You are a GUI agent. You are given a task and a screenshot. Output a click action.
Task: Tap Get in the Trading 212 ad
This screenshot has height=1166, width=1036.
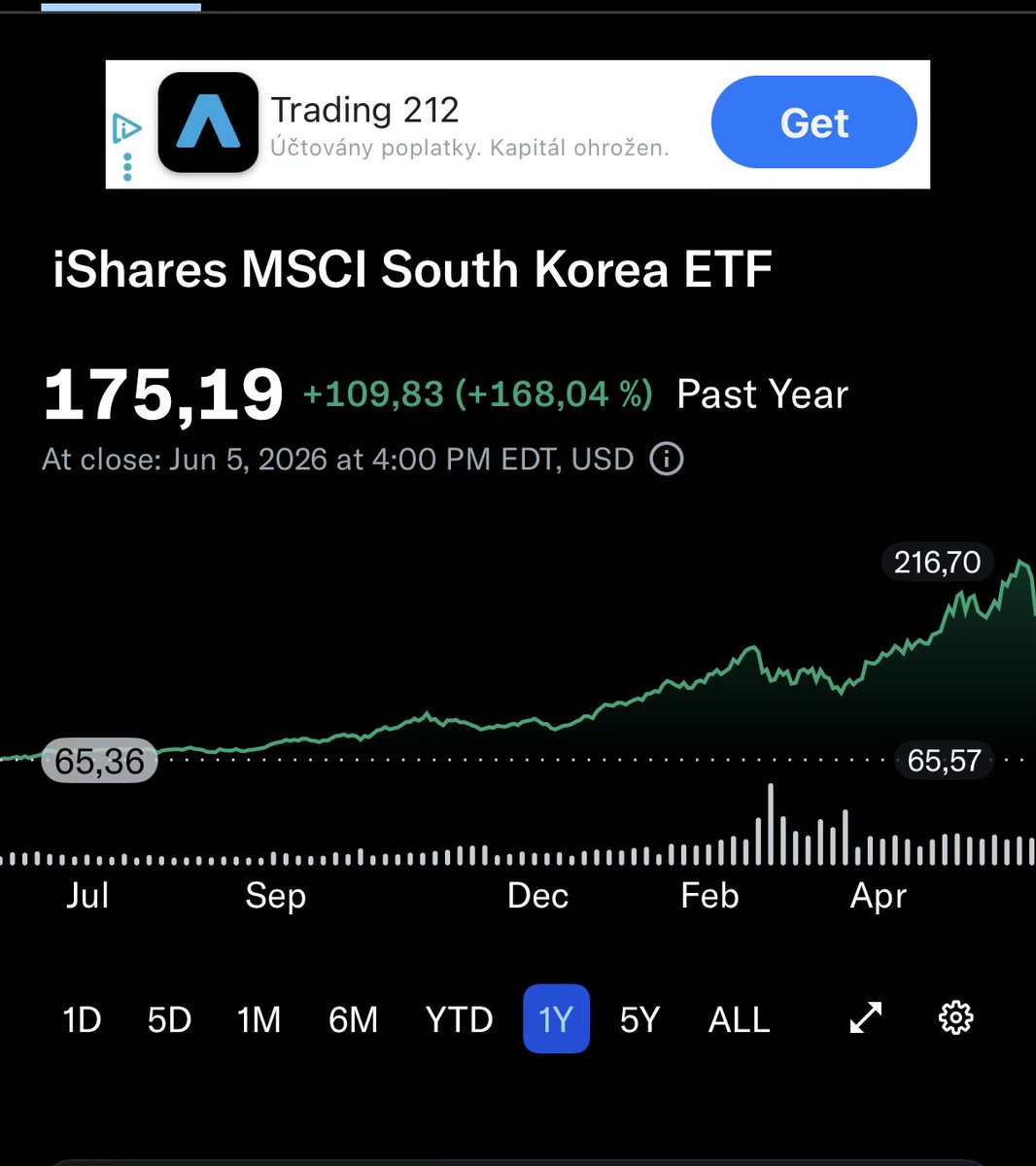click(814, 122)
